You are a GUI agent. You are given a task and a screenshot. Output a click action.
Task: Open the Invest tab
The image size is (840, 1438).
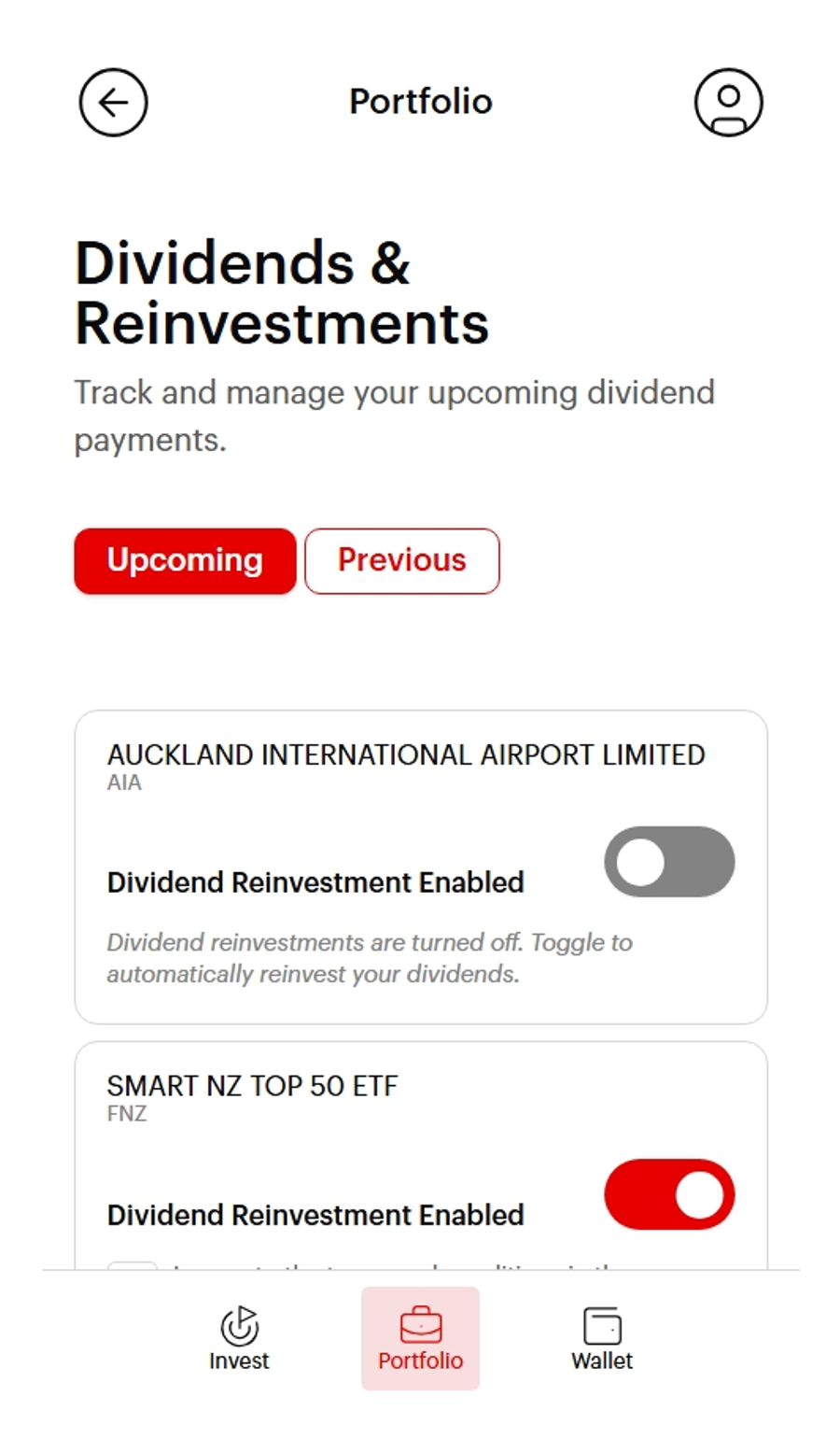click(239, 1339)
